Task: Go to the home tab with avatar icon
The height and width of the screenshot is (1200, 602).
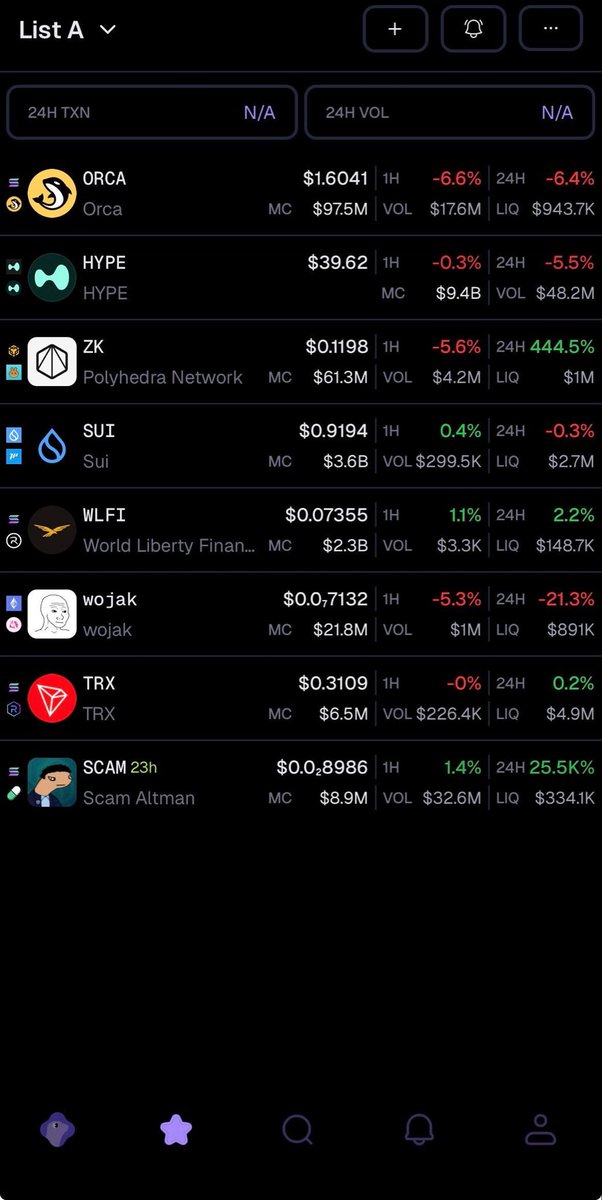Action: [57, 1130]
